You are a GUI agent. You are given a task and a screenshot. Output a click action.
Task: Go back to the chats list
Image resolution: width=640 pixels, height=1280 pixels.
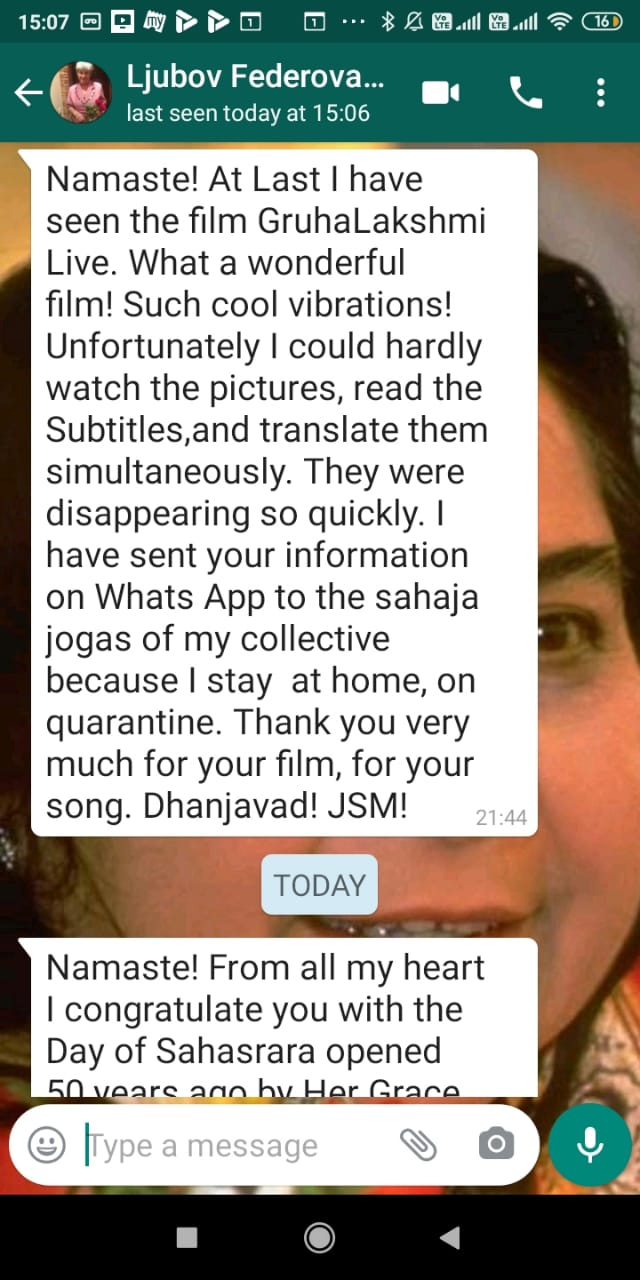tap(28, 93)
